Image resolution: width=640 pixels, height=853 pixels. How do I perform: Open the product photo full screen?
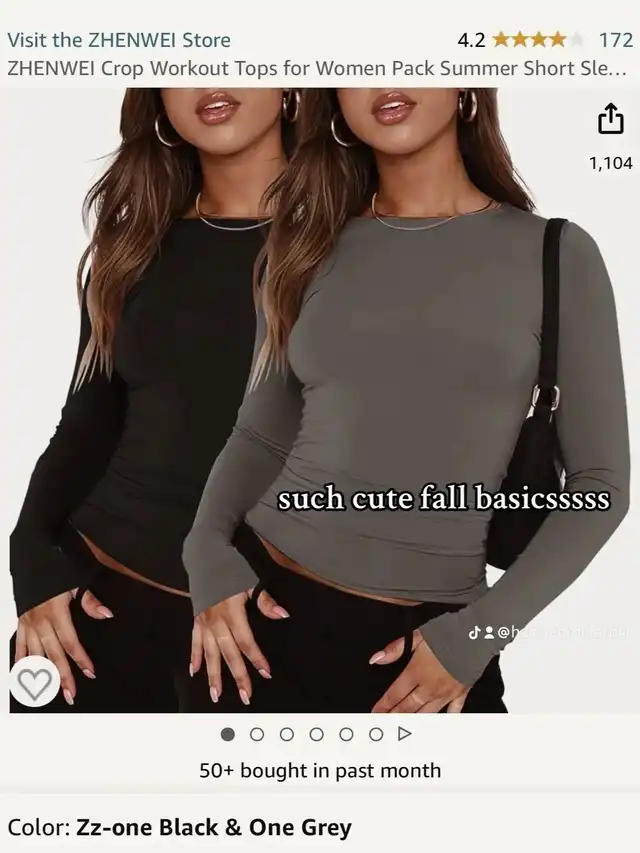point(320,400)
